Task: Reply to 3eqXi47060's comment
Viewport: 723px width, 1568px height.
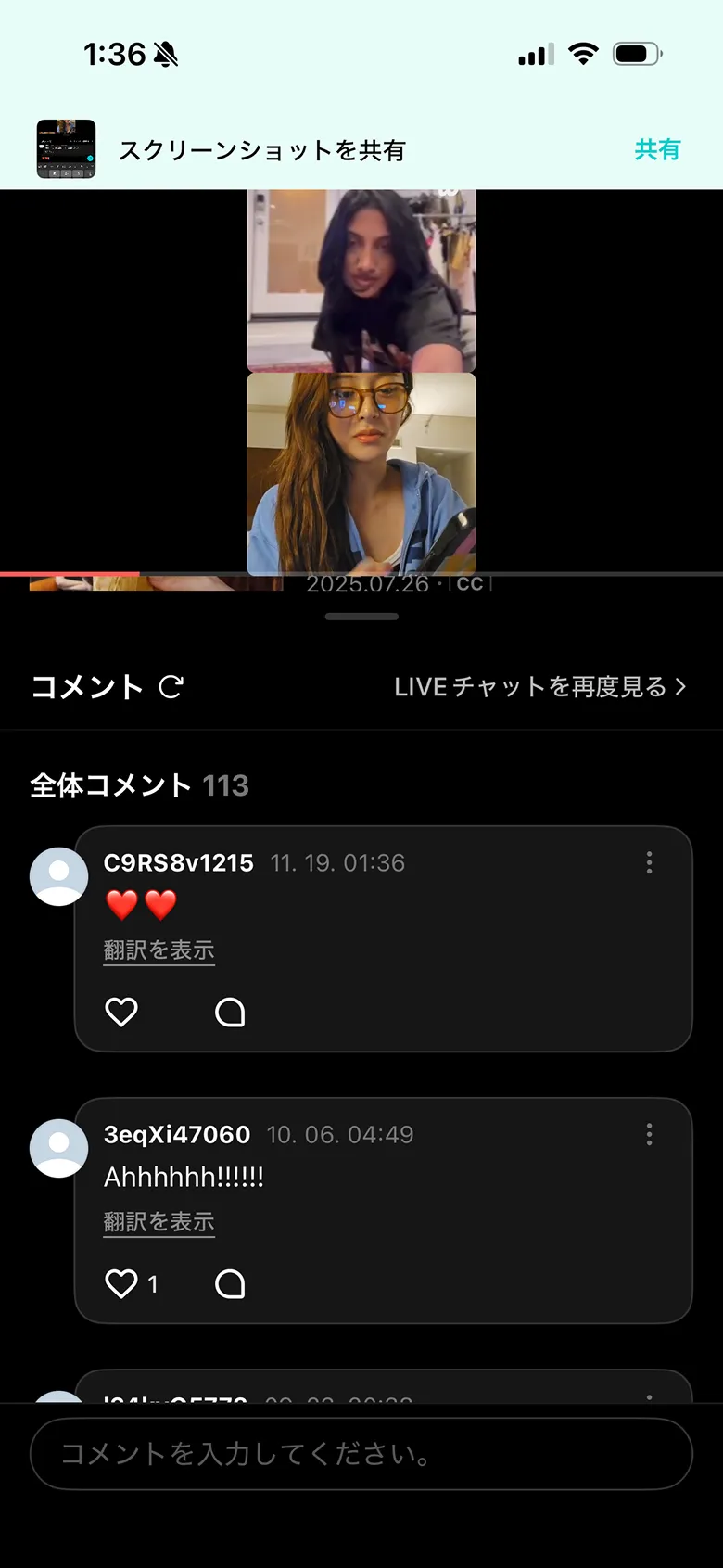Action: 231,1283
